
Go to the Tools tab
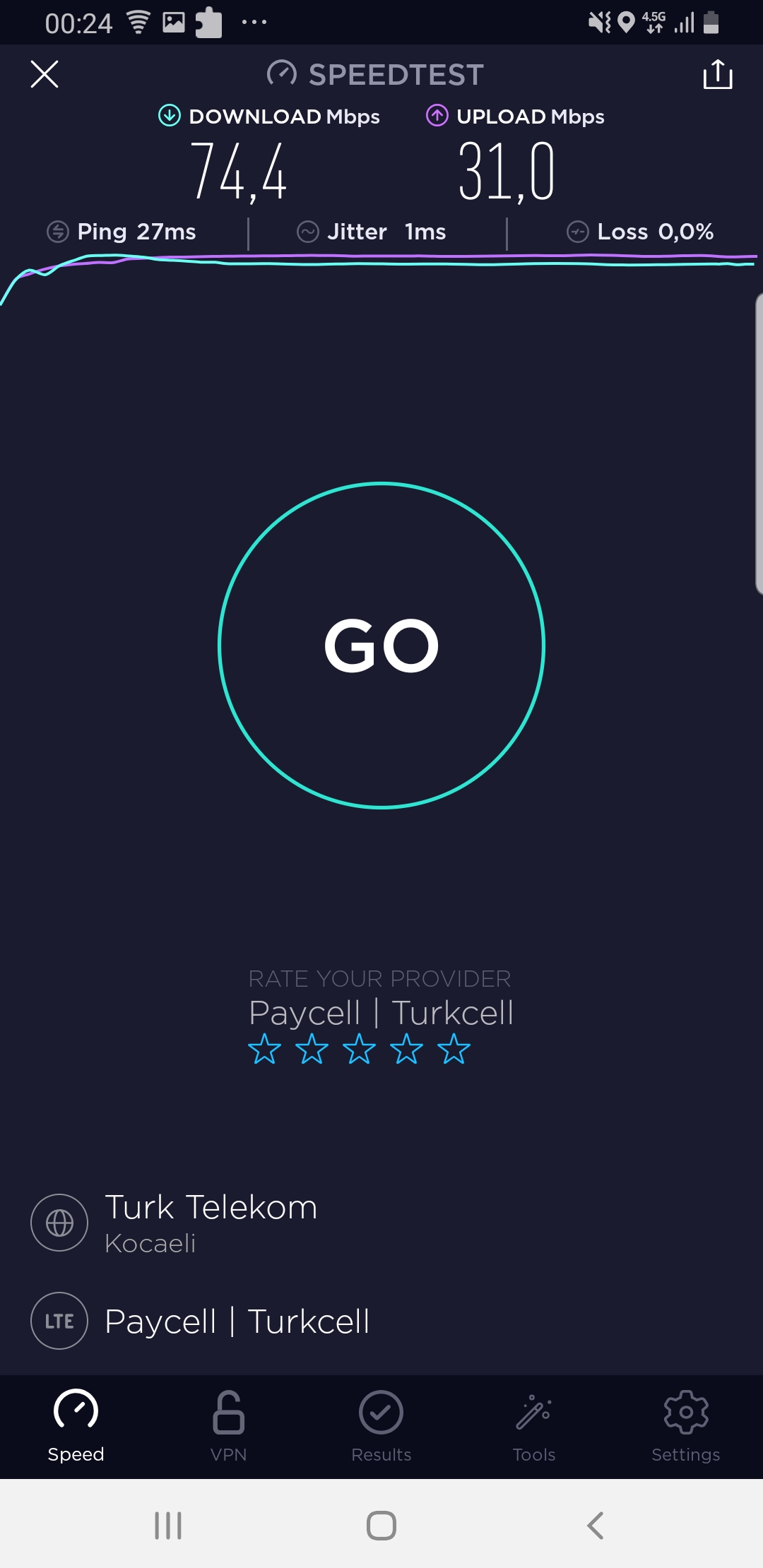tap(534, 1427)
